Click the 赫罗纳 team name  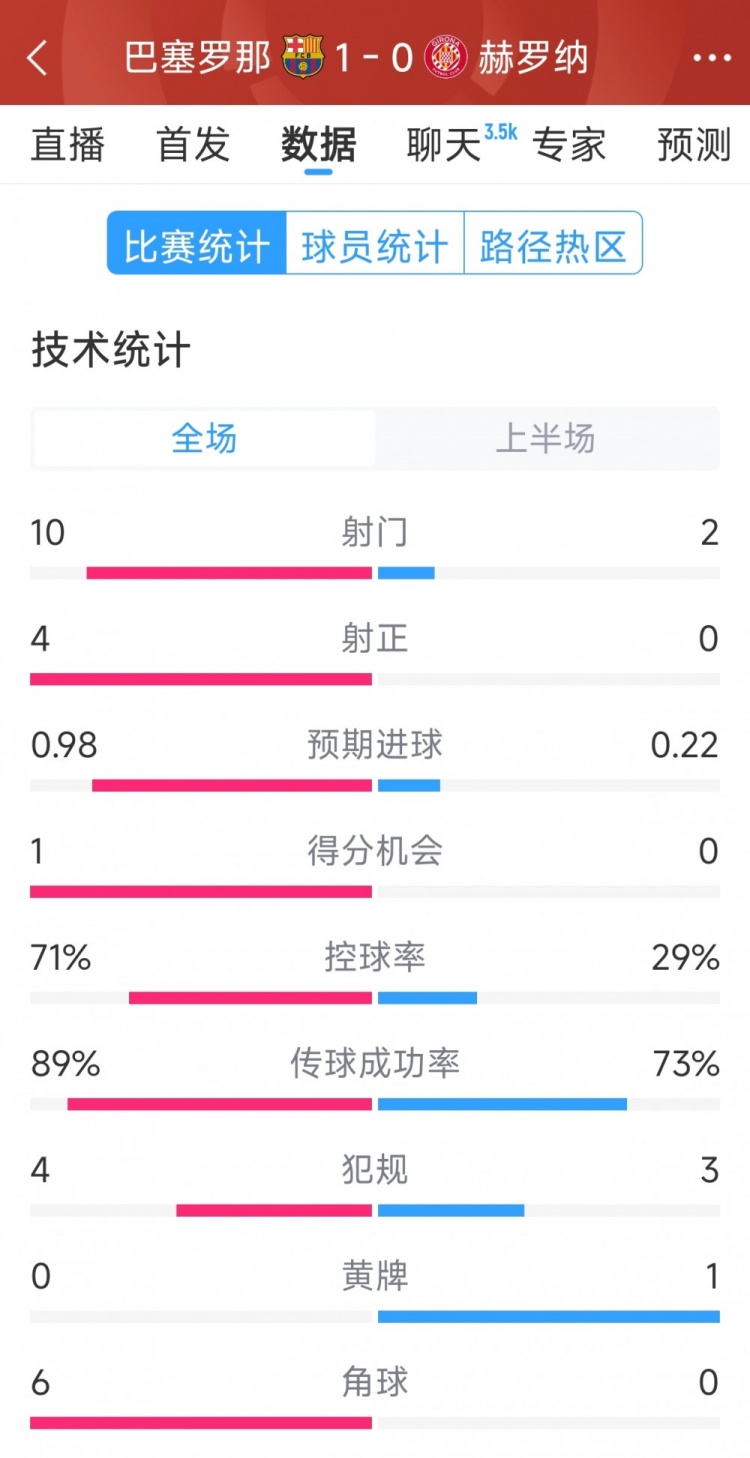pos(536,58)
